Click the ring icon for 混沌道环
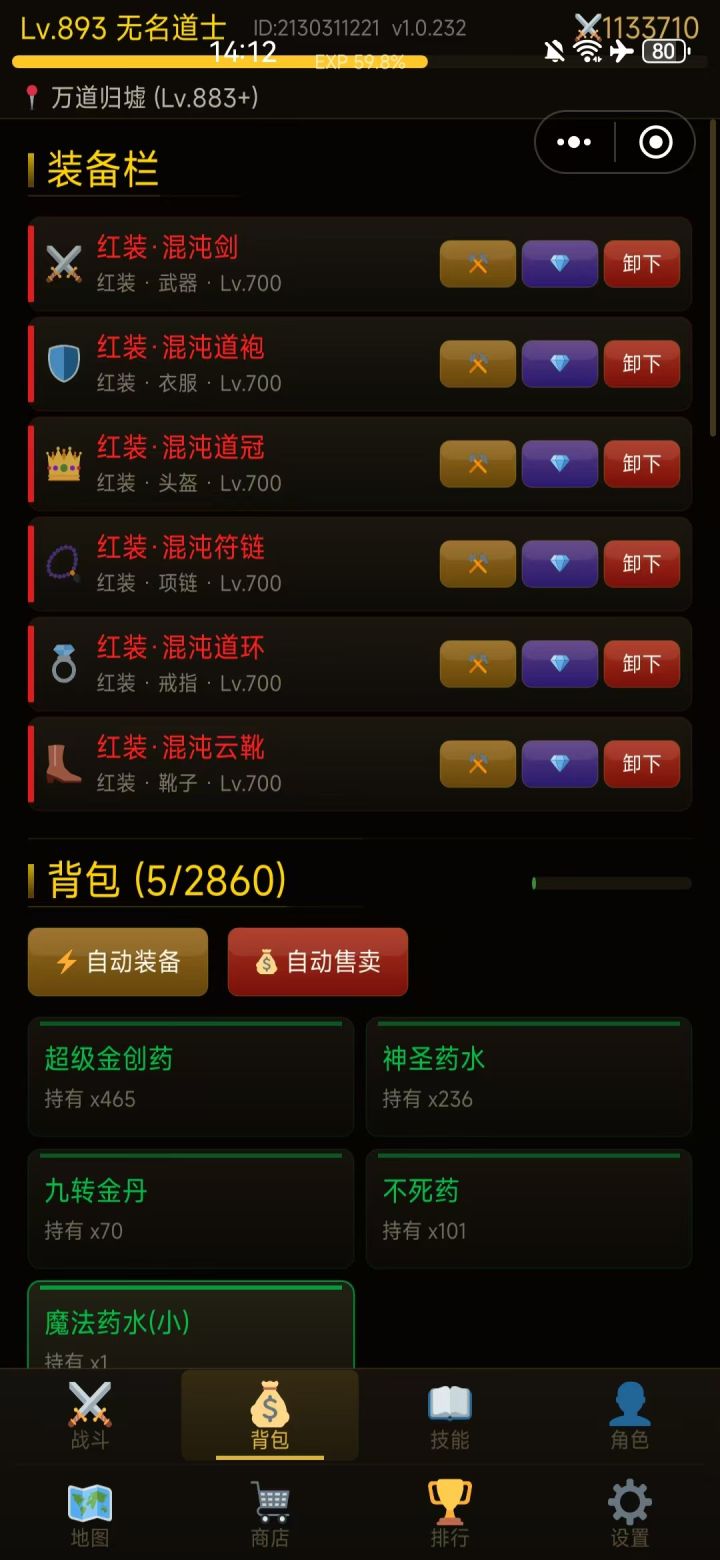 (x=64, y=663)
